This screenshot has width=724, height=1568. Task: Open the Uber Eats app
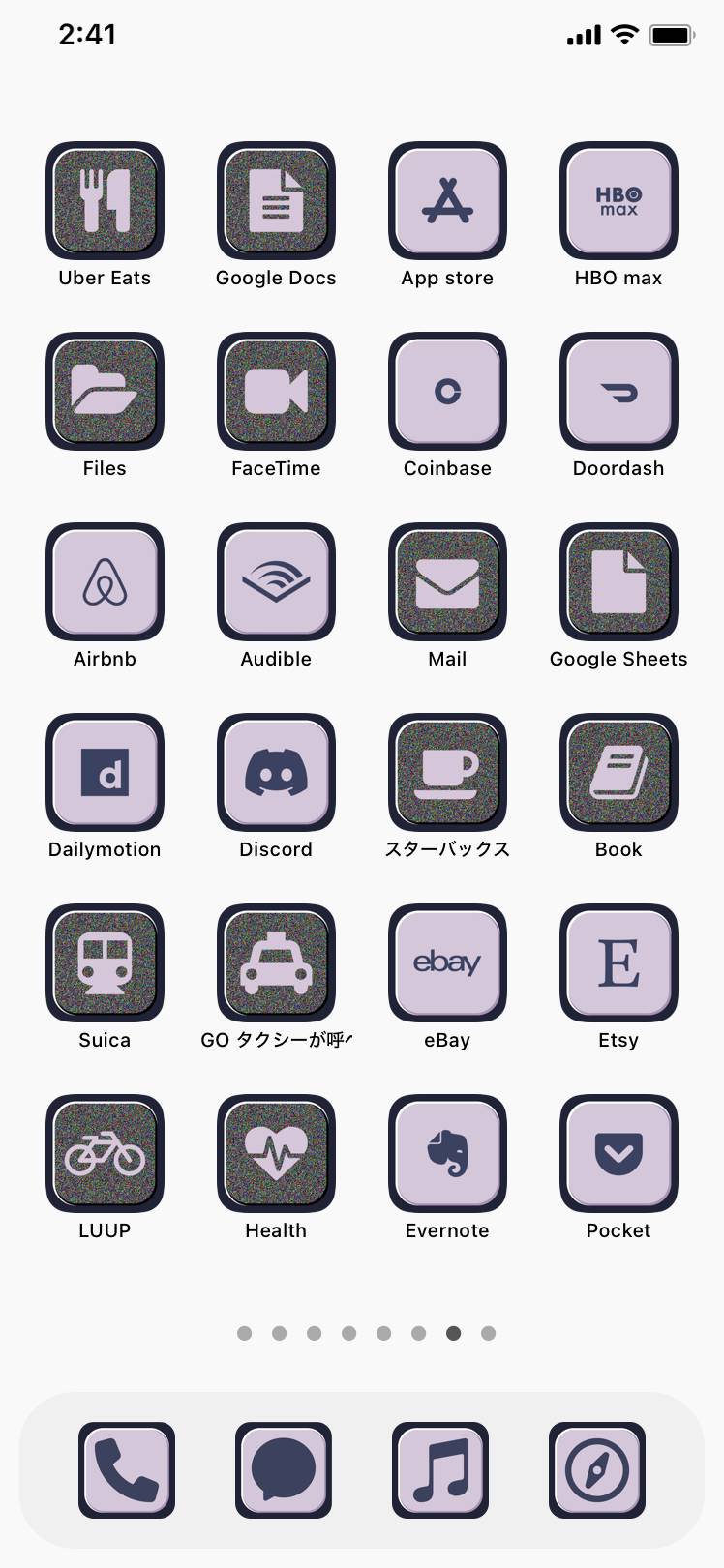click(x=105, y=201)
